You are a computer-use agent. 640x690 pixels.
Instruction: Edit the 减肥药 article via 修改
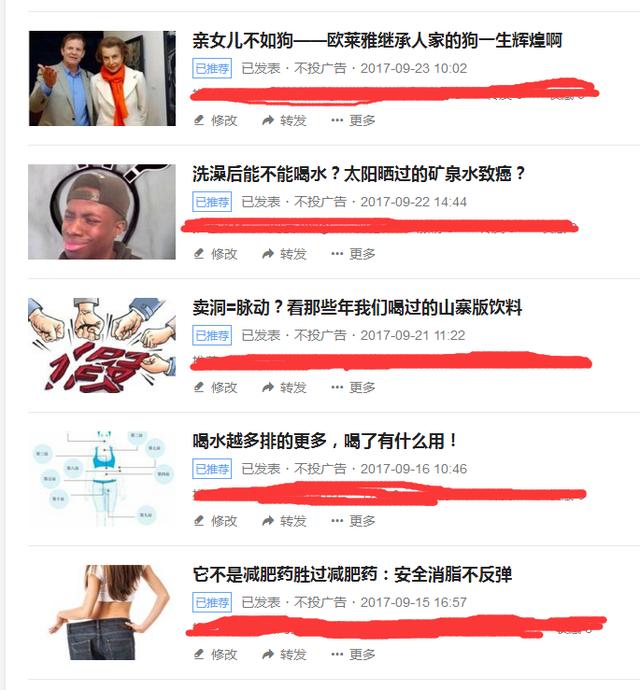[215, 654]
